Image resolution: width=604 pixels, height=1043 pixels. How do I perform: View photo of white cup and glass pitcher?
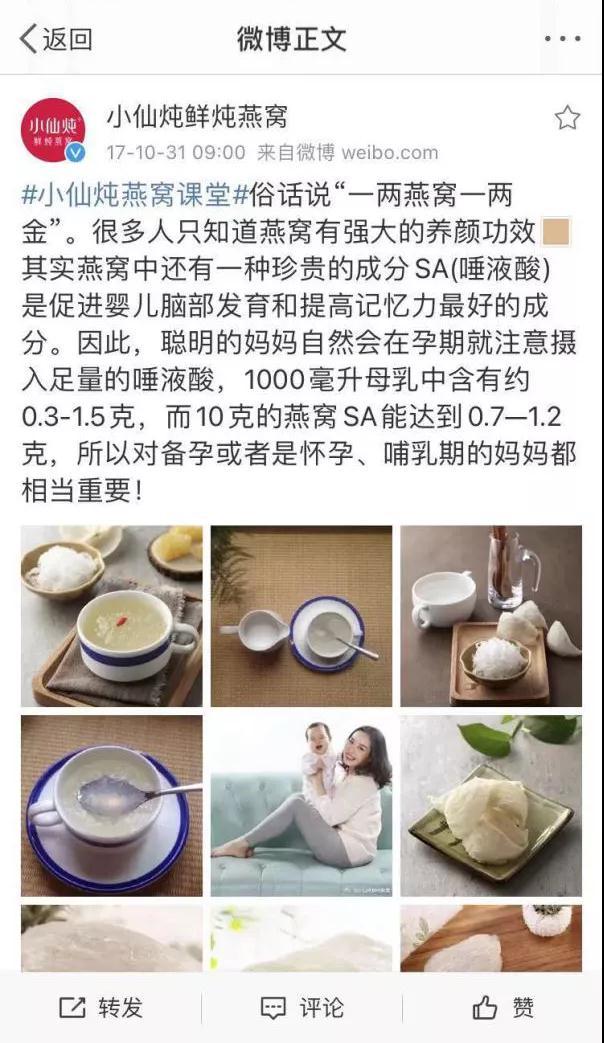(491, 616)
